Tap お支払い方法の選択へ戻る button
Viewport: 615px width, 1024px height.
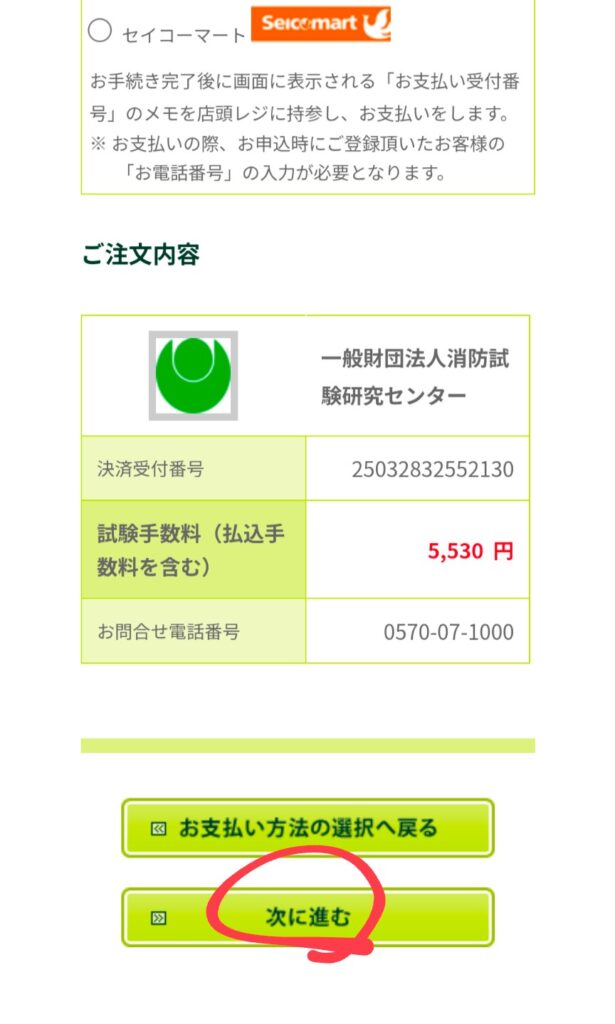308,828
